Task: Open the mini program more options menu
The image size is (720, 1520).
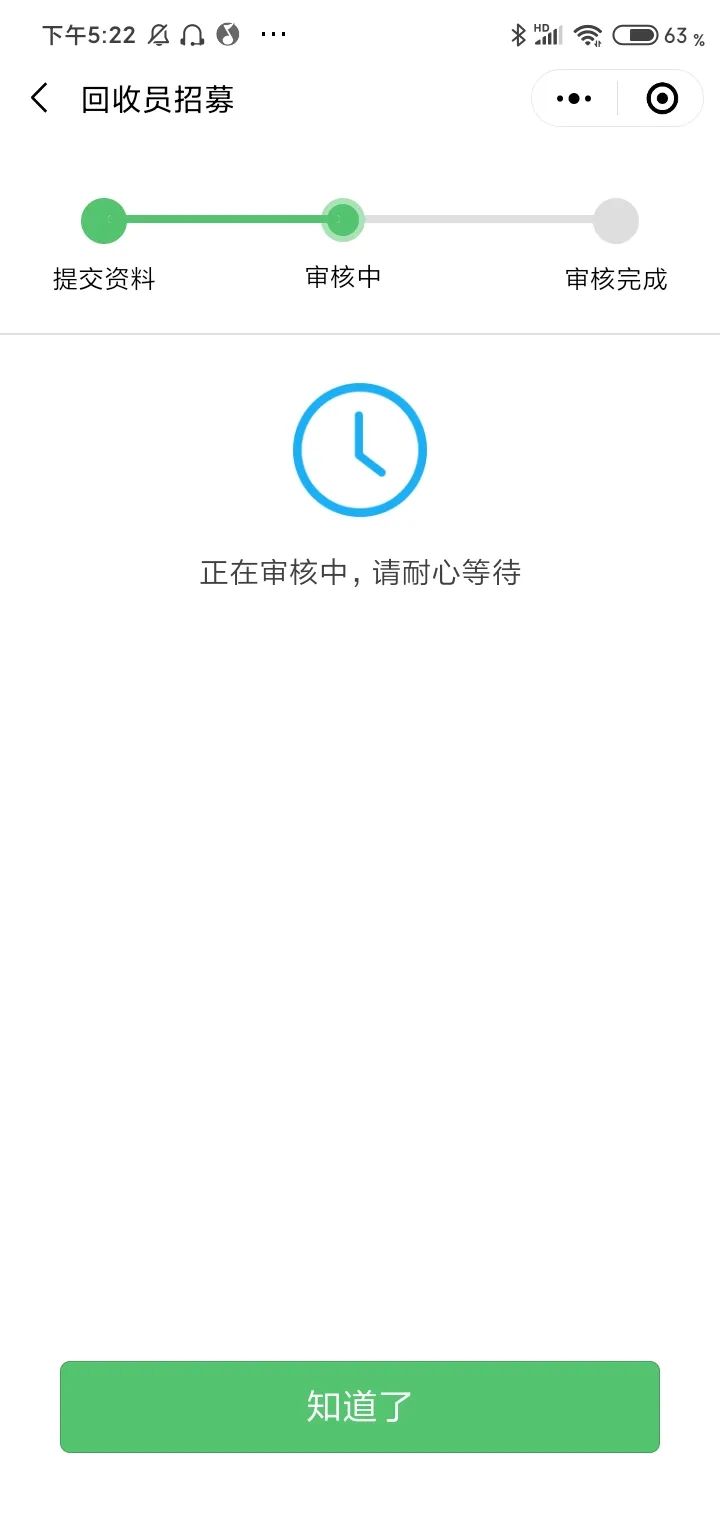Action: [x=574, y=98]
